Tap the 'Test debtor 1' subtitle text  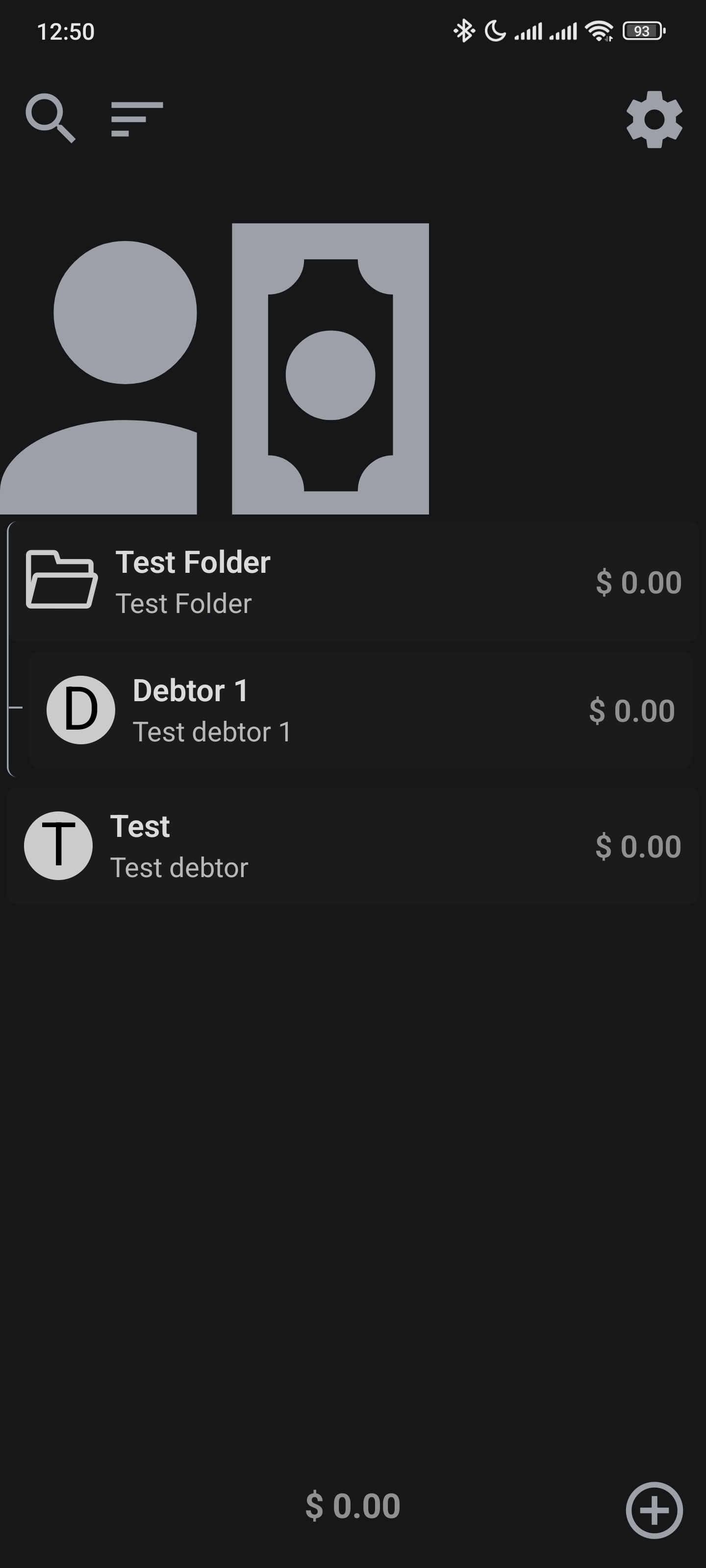point(213,731)
